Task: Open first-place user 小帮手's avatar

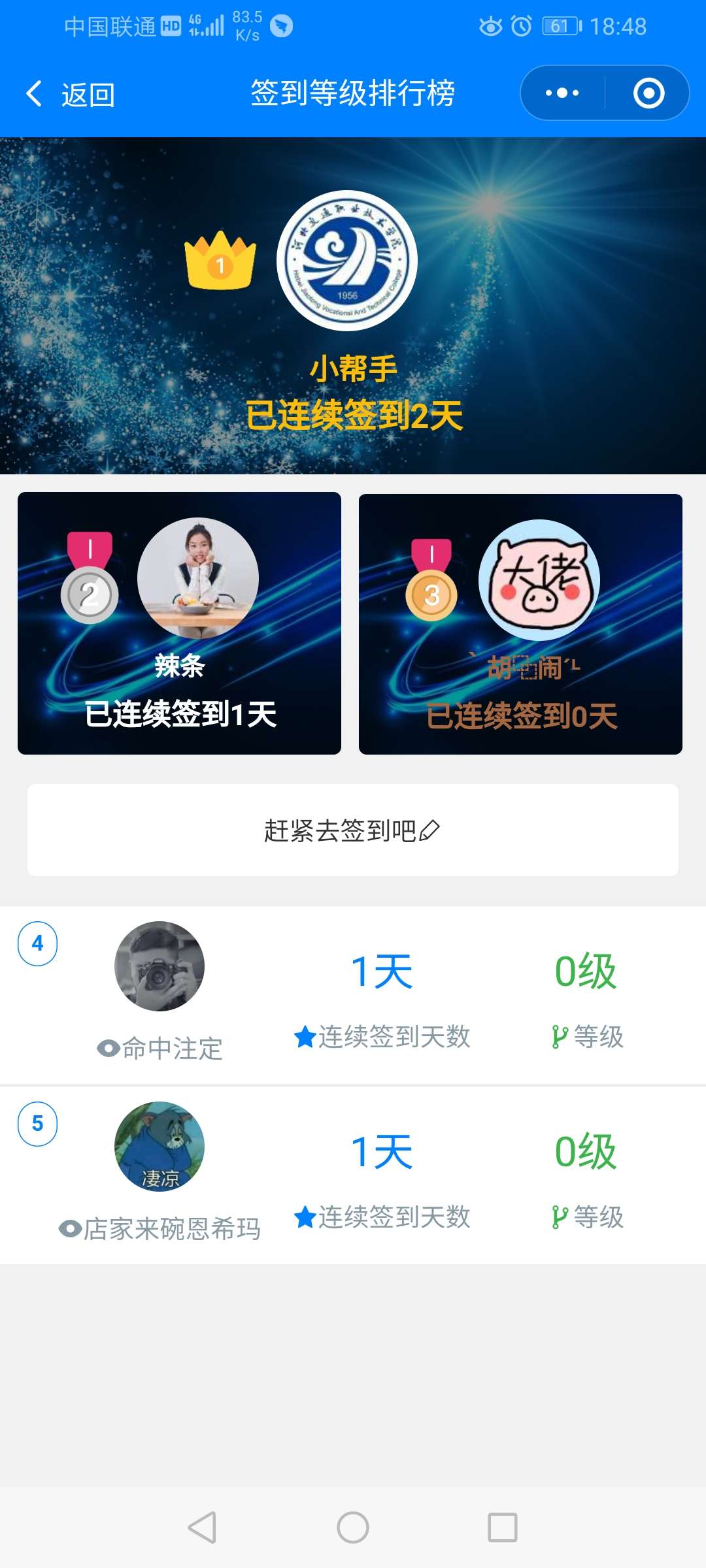Action: (x=347, y=261)
